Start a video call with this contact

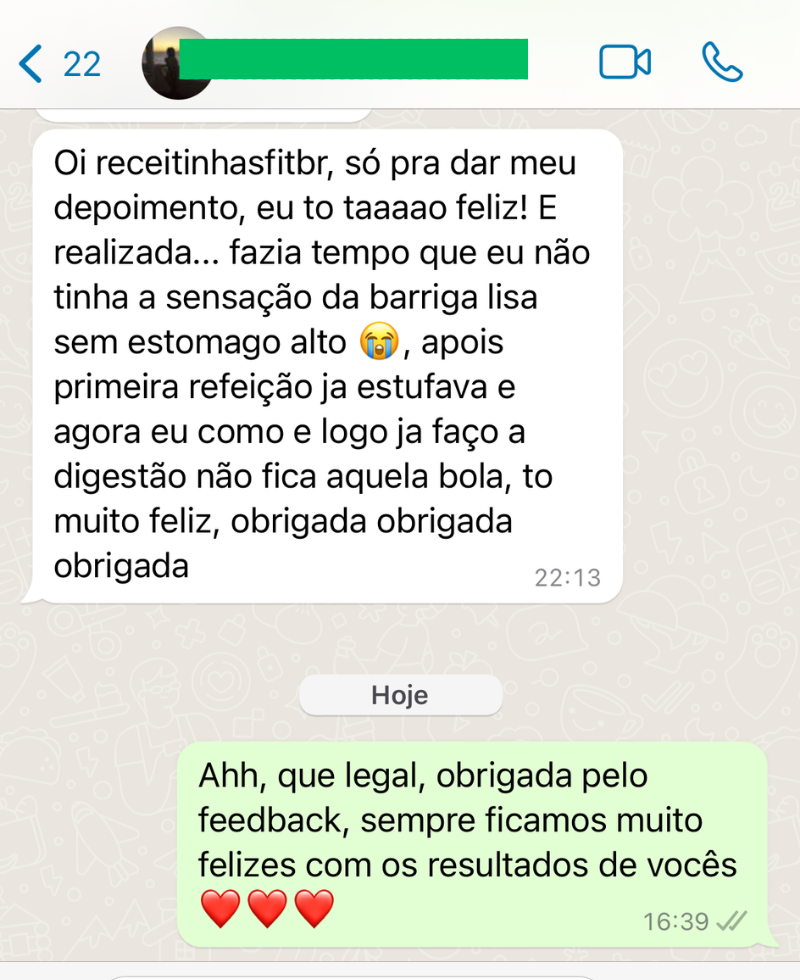pos(625,62)
